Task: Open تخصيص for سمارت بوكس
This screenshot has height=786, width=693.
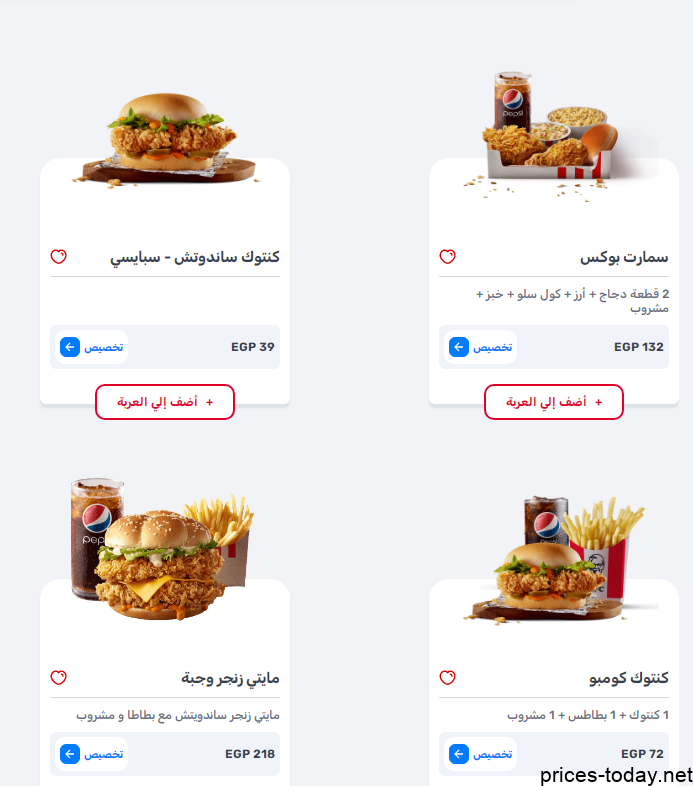Action: coord(481,347)
